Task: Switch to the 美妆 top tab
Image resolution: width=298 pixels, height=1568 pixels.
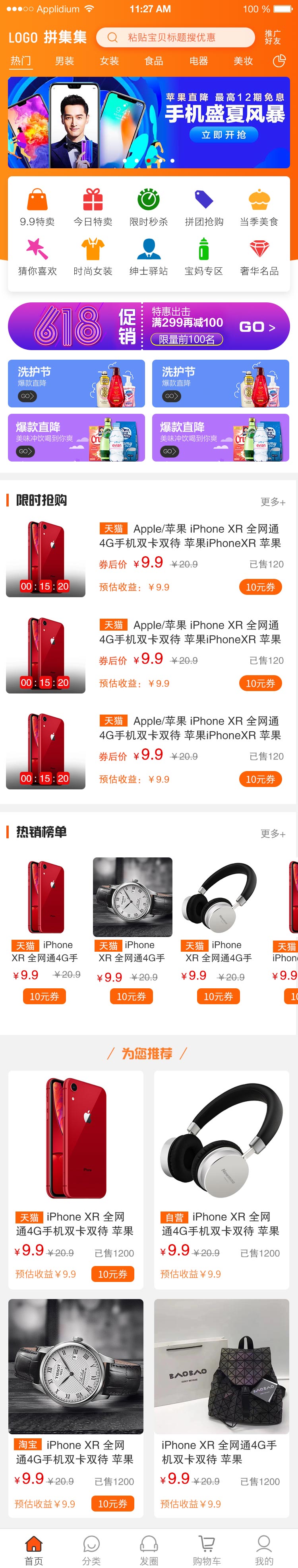Action: point(243,61)
